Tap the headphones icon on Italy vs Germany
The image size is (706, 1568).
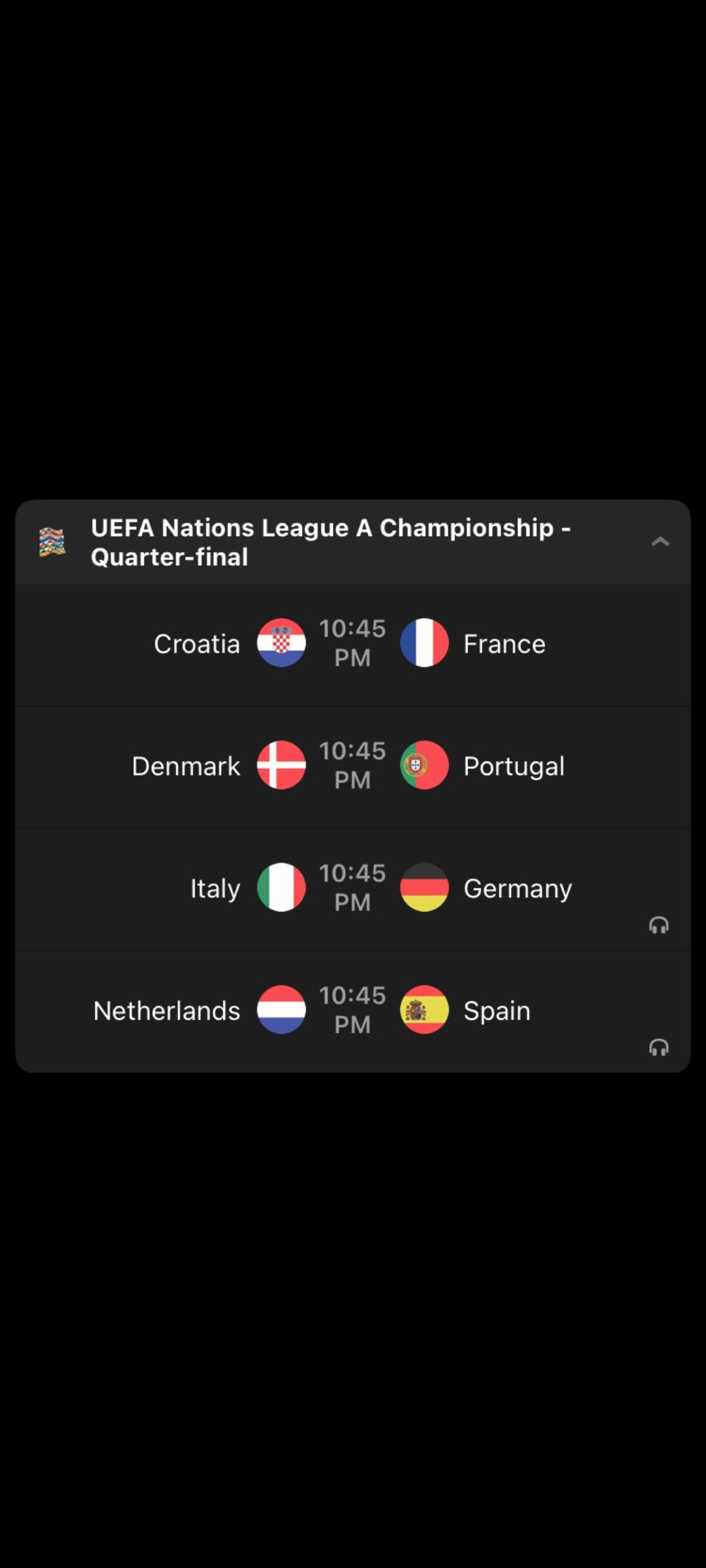(659, 925)
